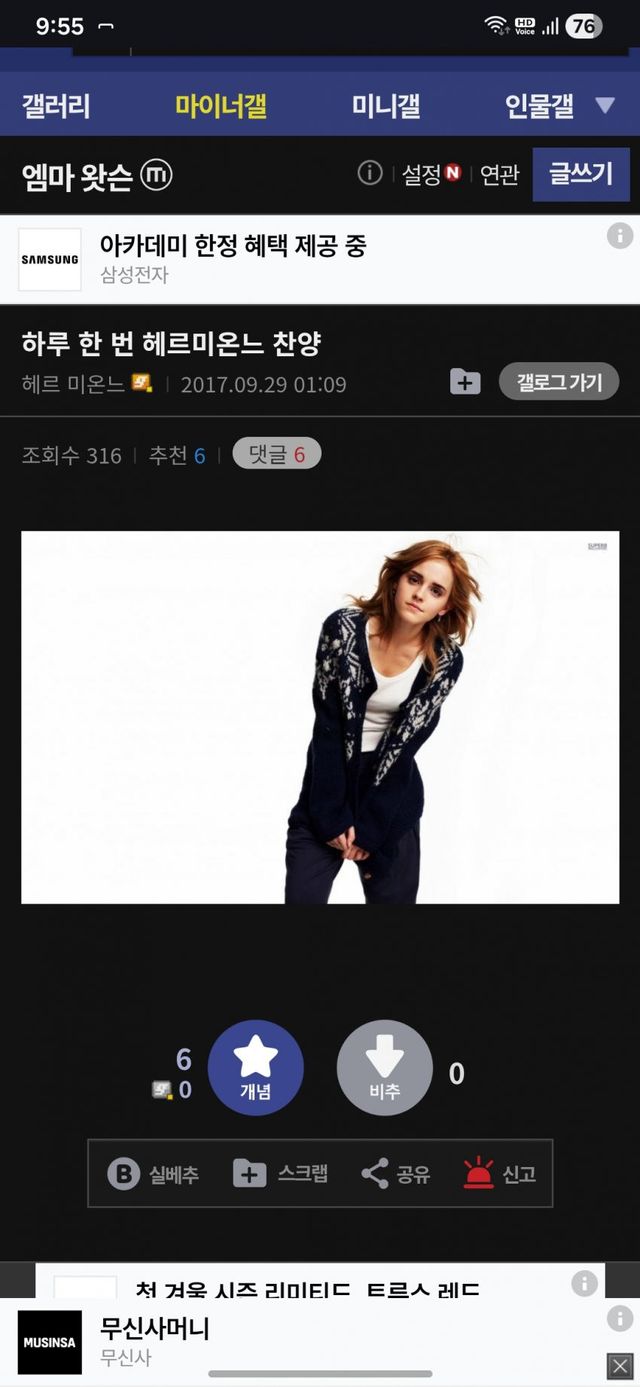
Task: Go to the author's 갤로그
Action: pos(558,381)
